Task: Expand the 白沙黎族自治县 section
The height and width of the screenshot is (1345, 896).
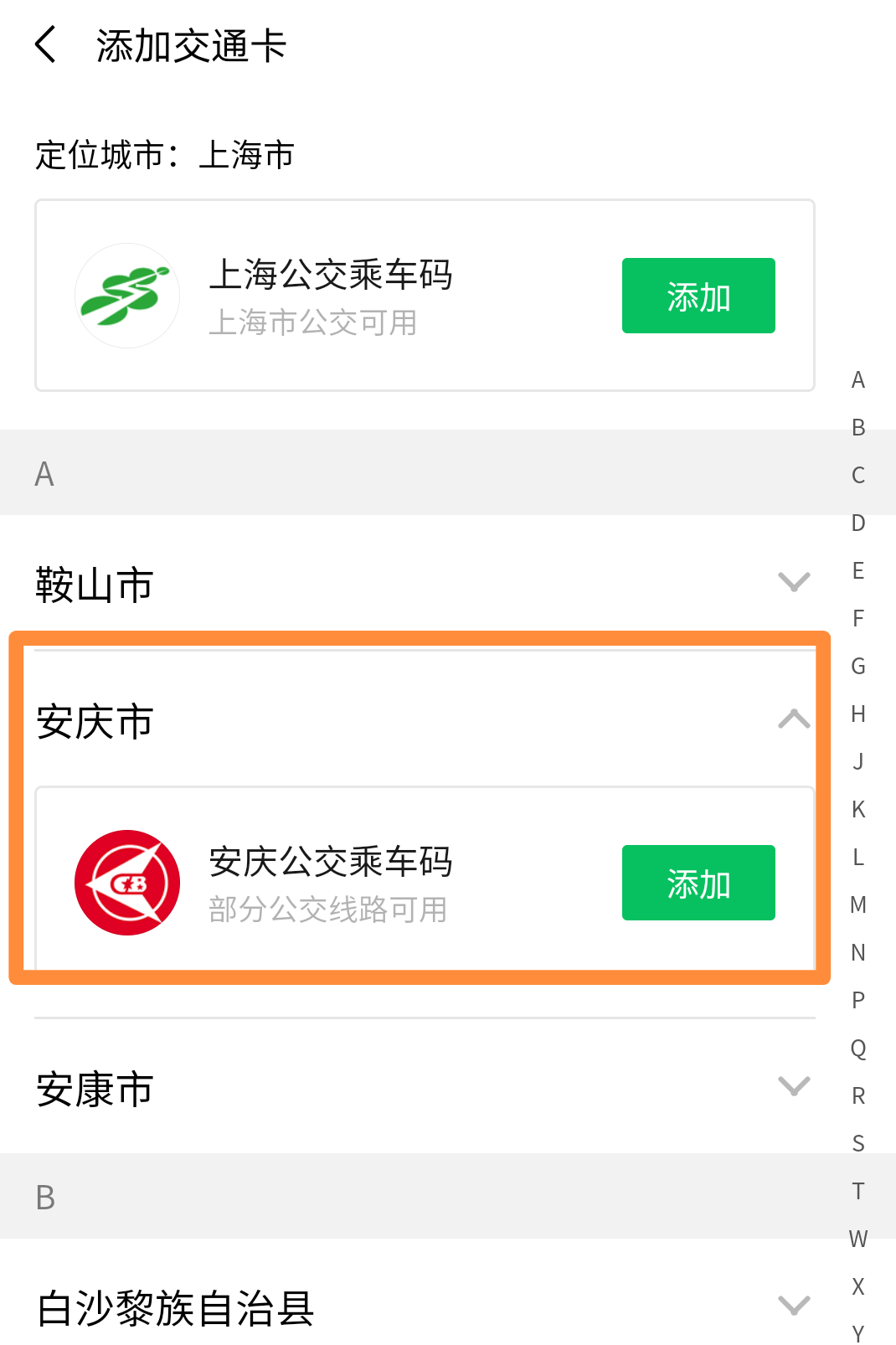Action: 793,1305
